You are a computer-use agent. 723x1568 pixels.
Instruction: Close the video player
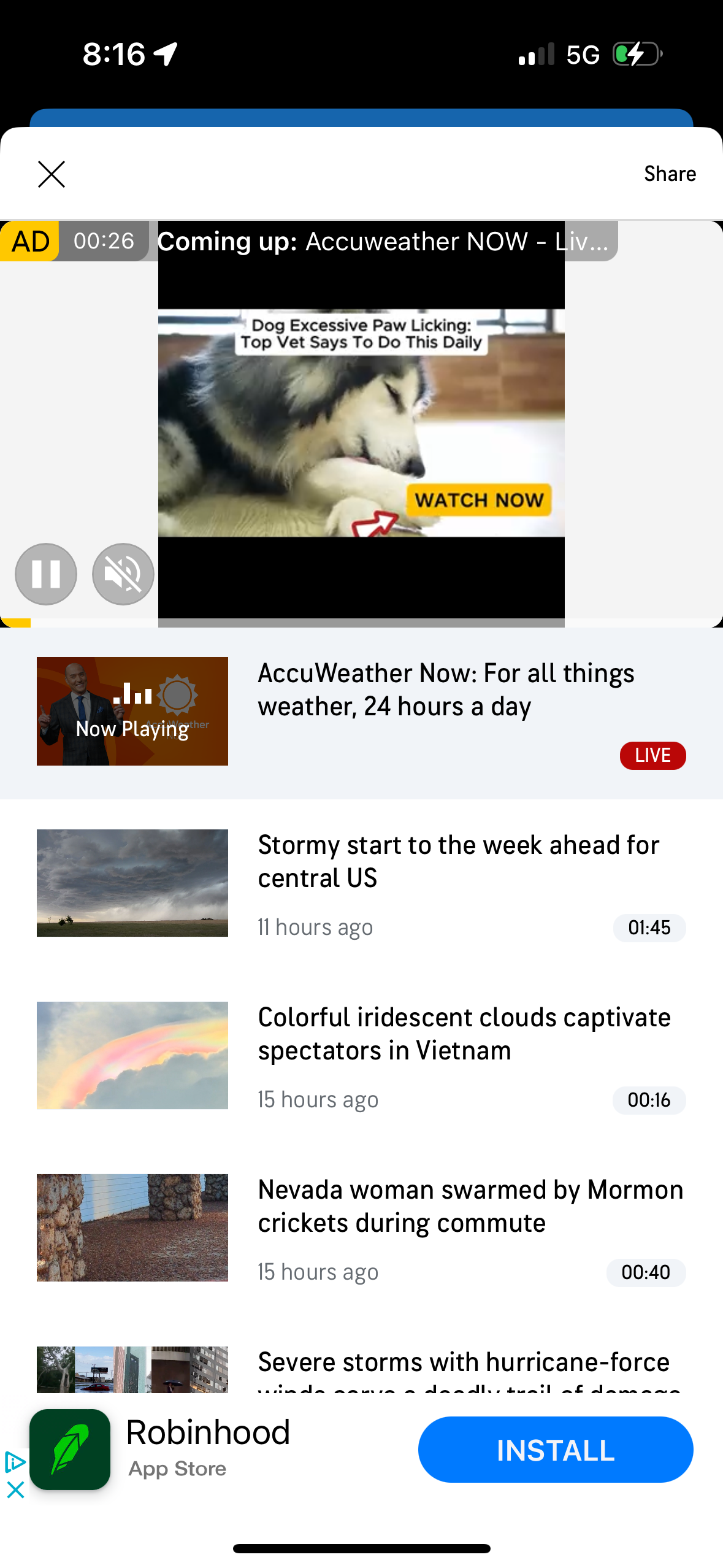click(52, 174)
